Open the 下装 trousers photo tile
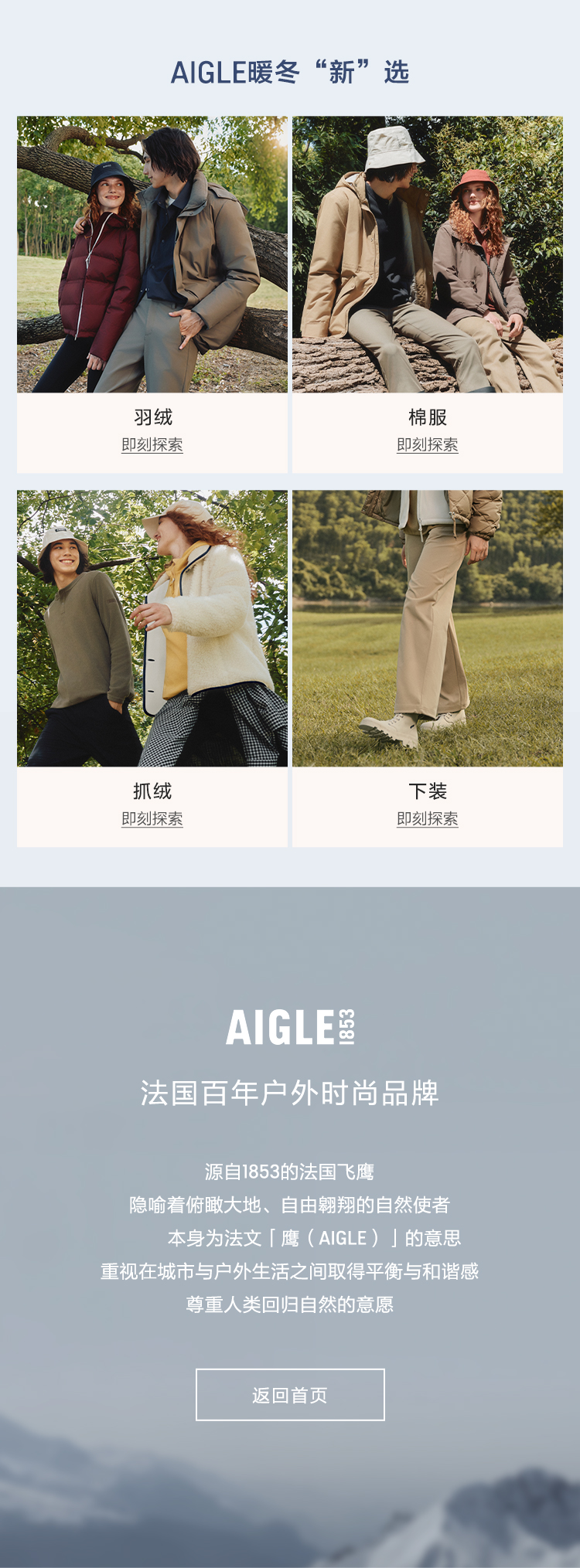Screen dimensions: 580x1568 [x=427, y=628]
